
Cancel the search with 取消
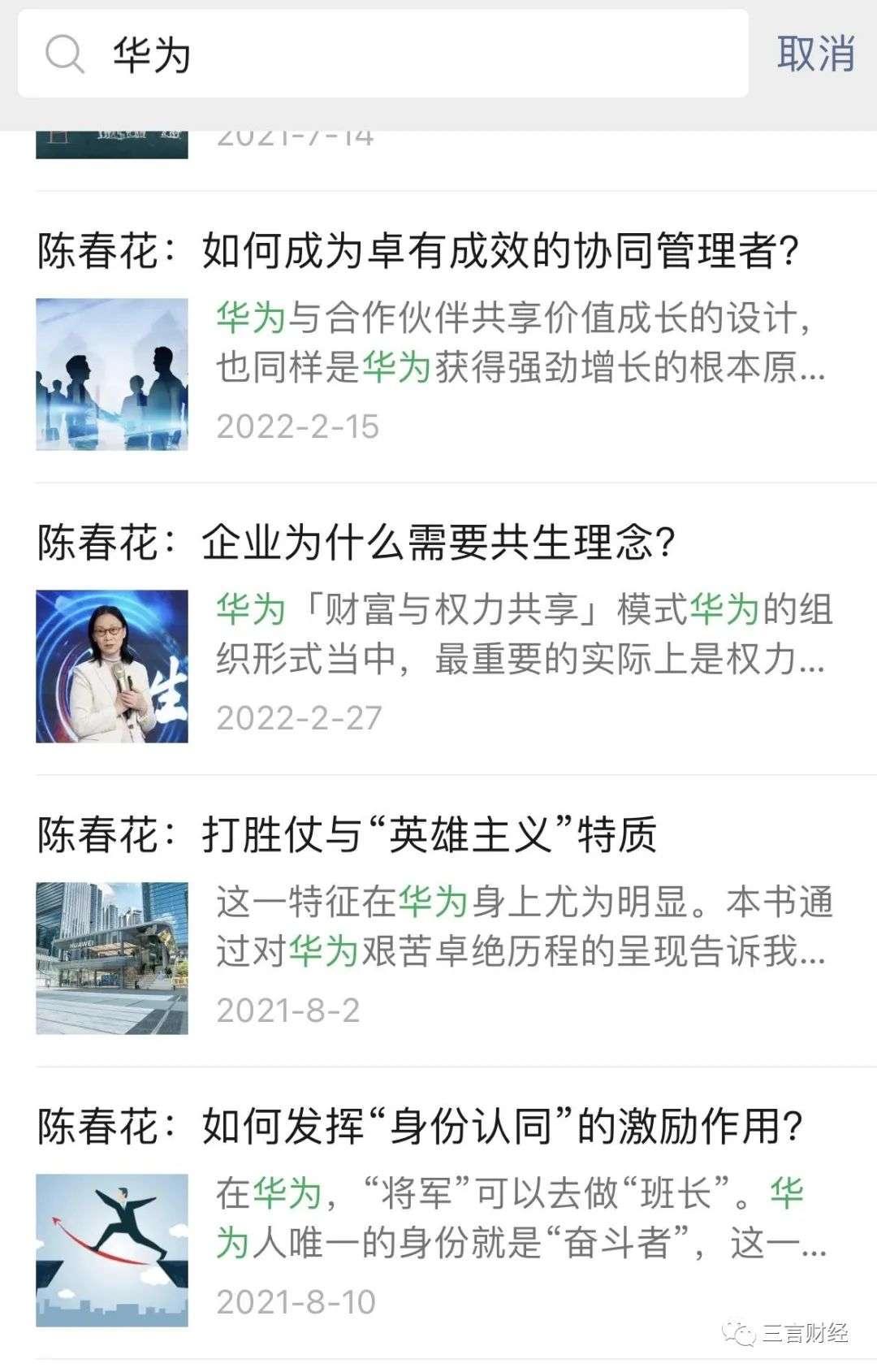[x=814, y=54]
